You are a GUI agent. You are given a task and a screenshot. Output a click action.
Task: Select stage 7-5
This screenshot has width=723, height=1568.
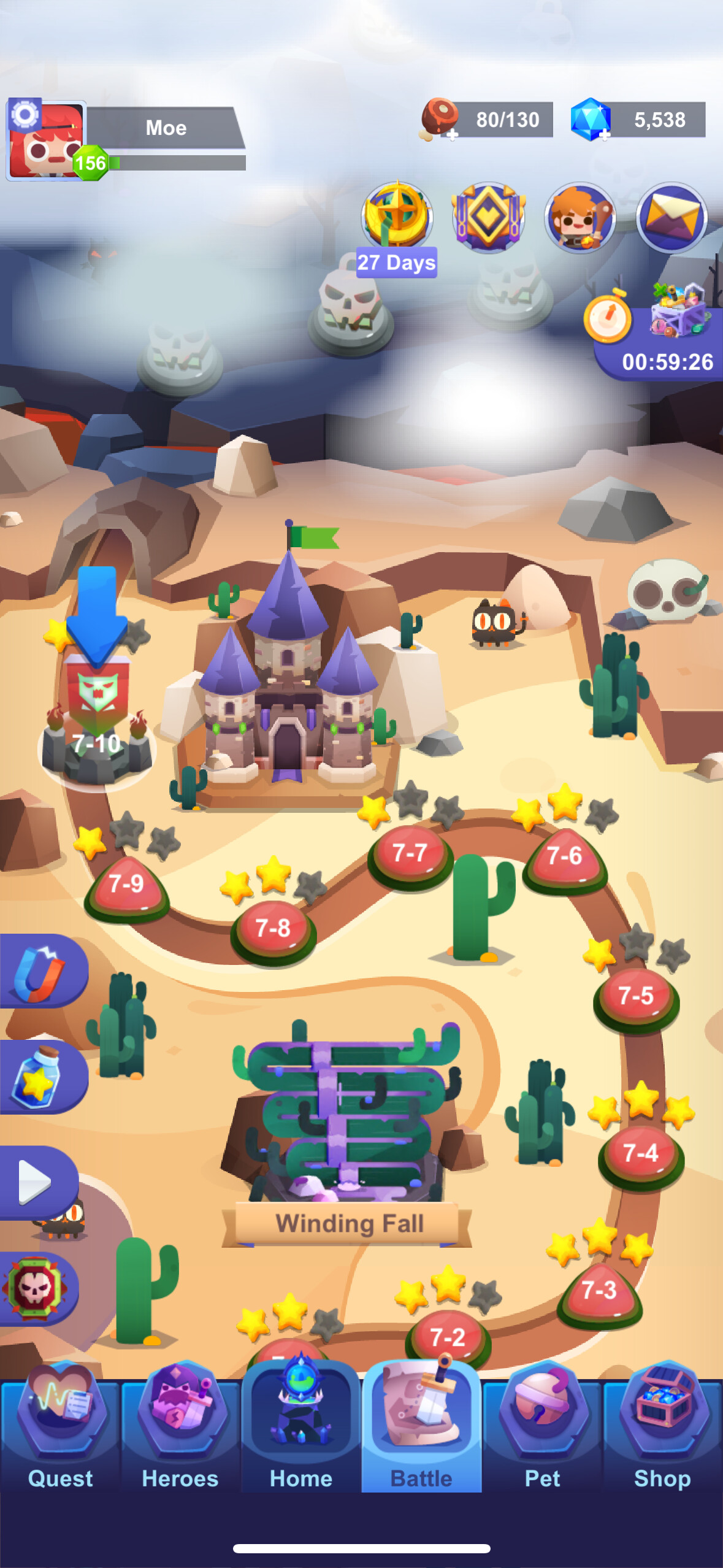[x=636, y=996]
